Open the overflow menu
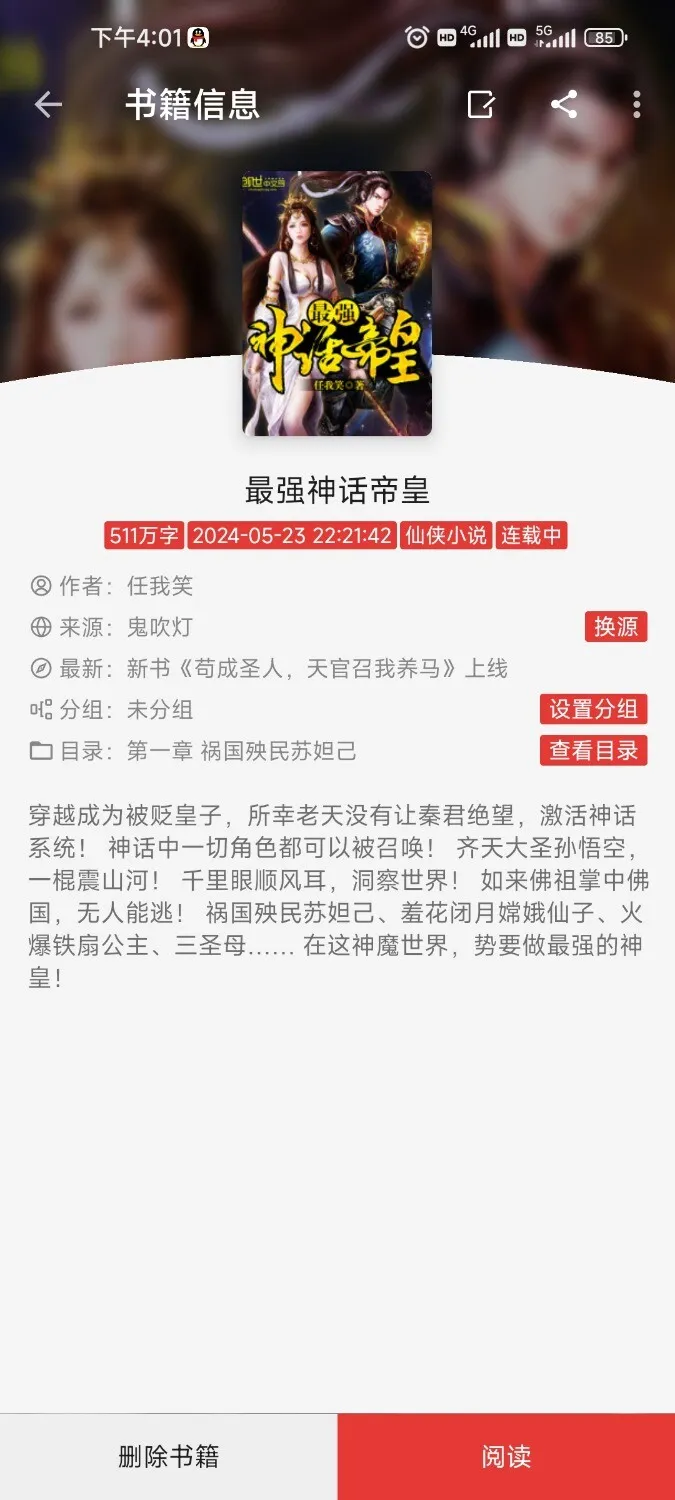The width and height of the screenshot is (675, 1500). coord(637,104)
